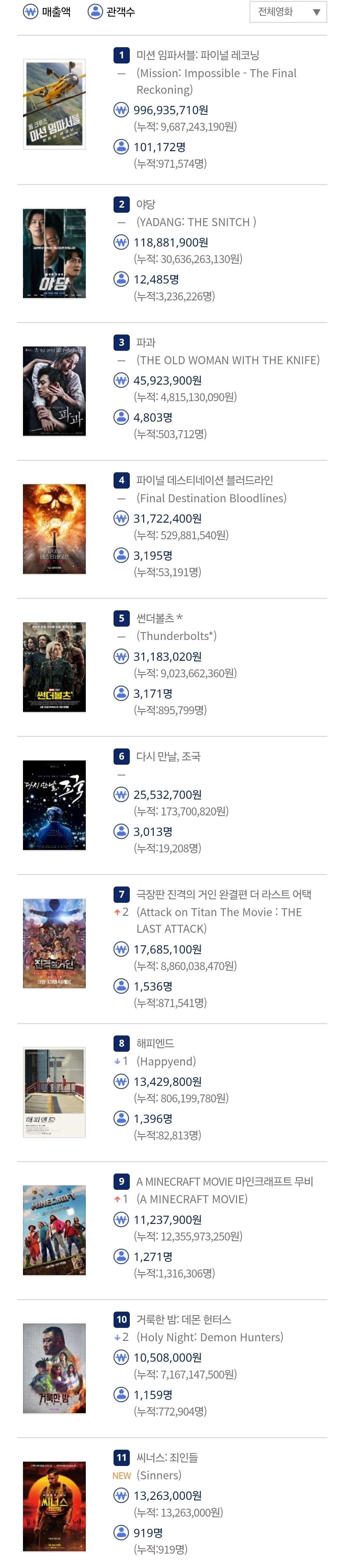Open 미션 임파서블: 파이널 레코닝 movie details
Viewport: 340px width, 1568px height.
point(197,55)
